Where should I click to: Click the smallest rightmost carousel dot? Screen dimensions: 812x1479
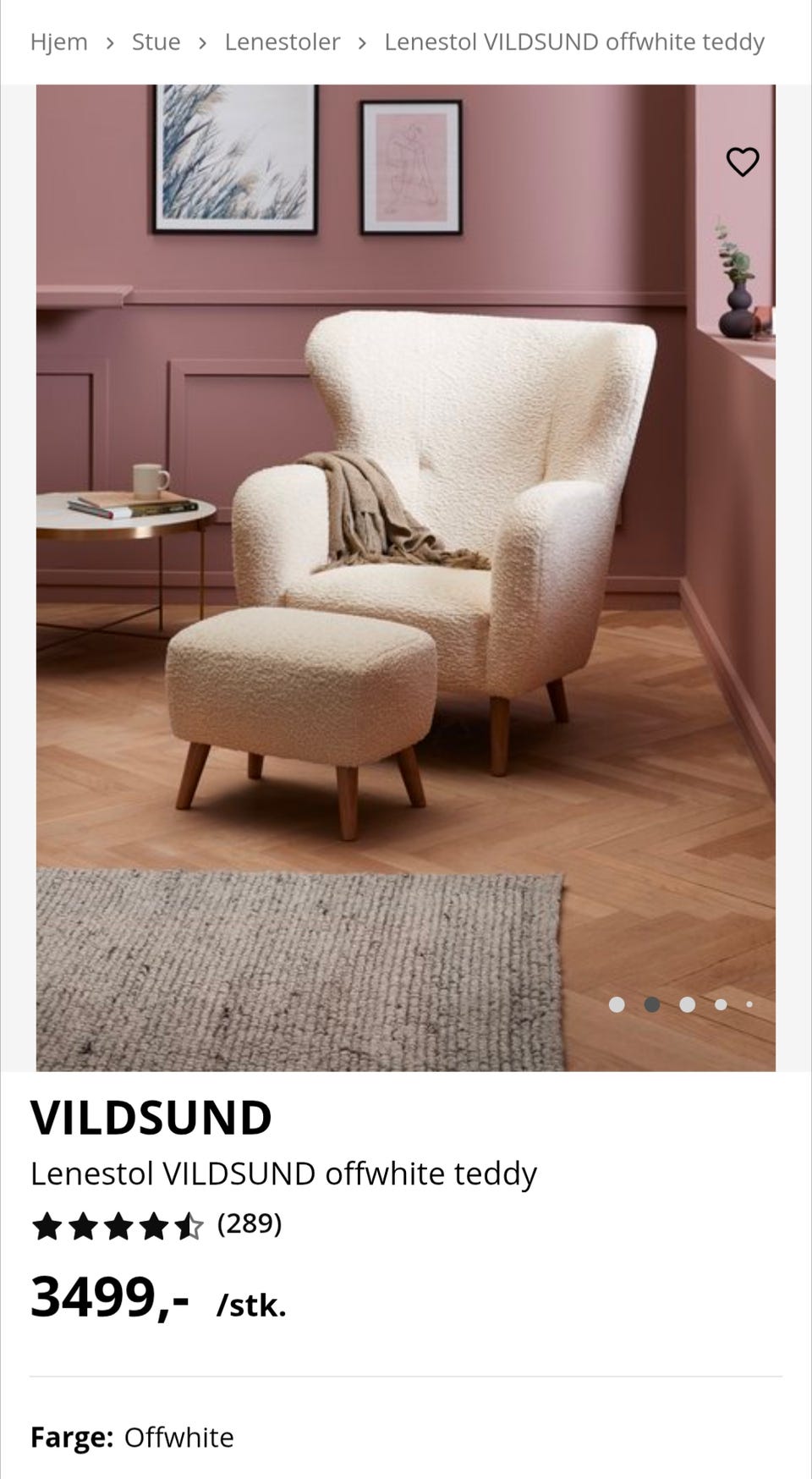tap(749, 1003)
